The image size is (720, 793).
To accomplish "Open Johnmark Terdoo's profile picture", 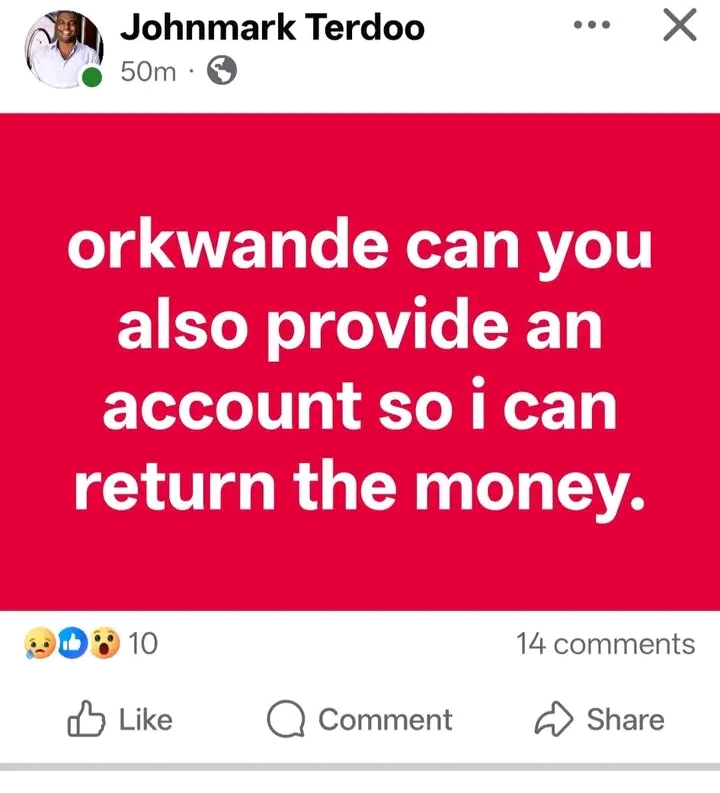I will 64,49.
